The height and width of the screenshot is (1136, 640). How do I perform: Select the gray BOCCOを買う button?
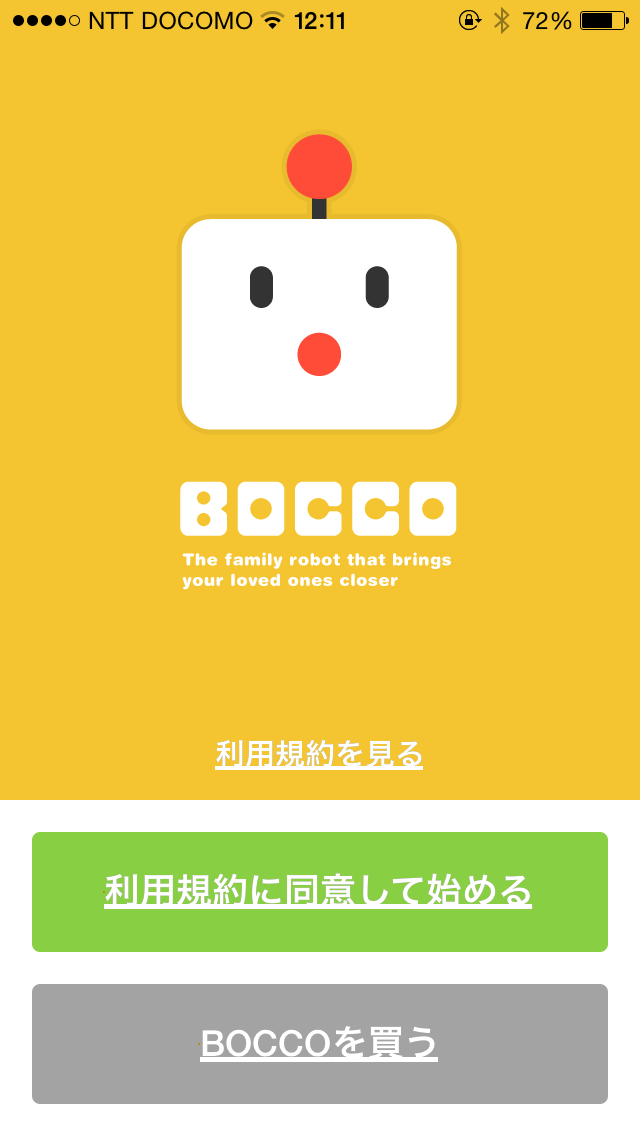click(320, 1043)
